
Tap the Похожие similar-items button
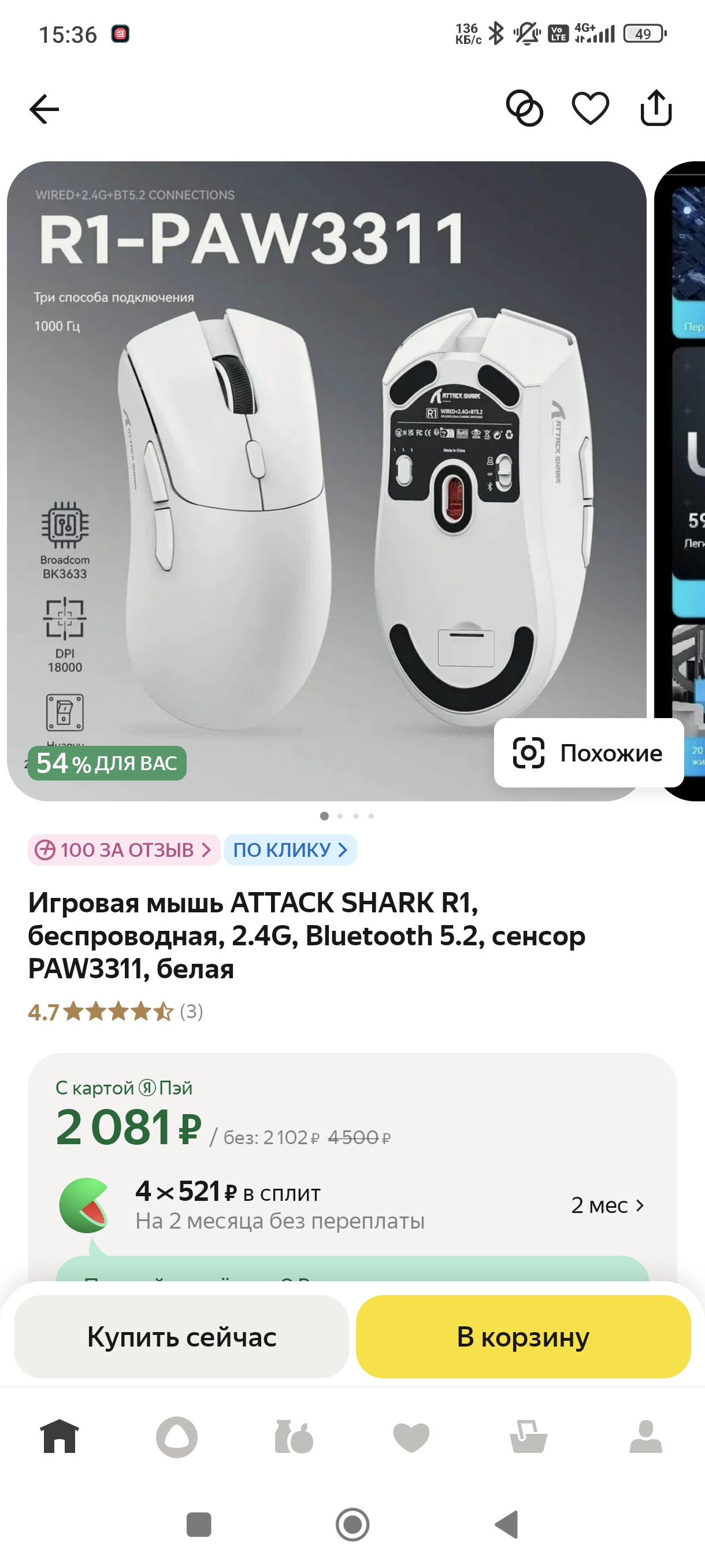pyautogui.click(x=589, y=753)
